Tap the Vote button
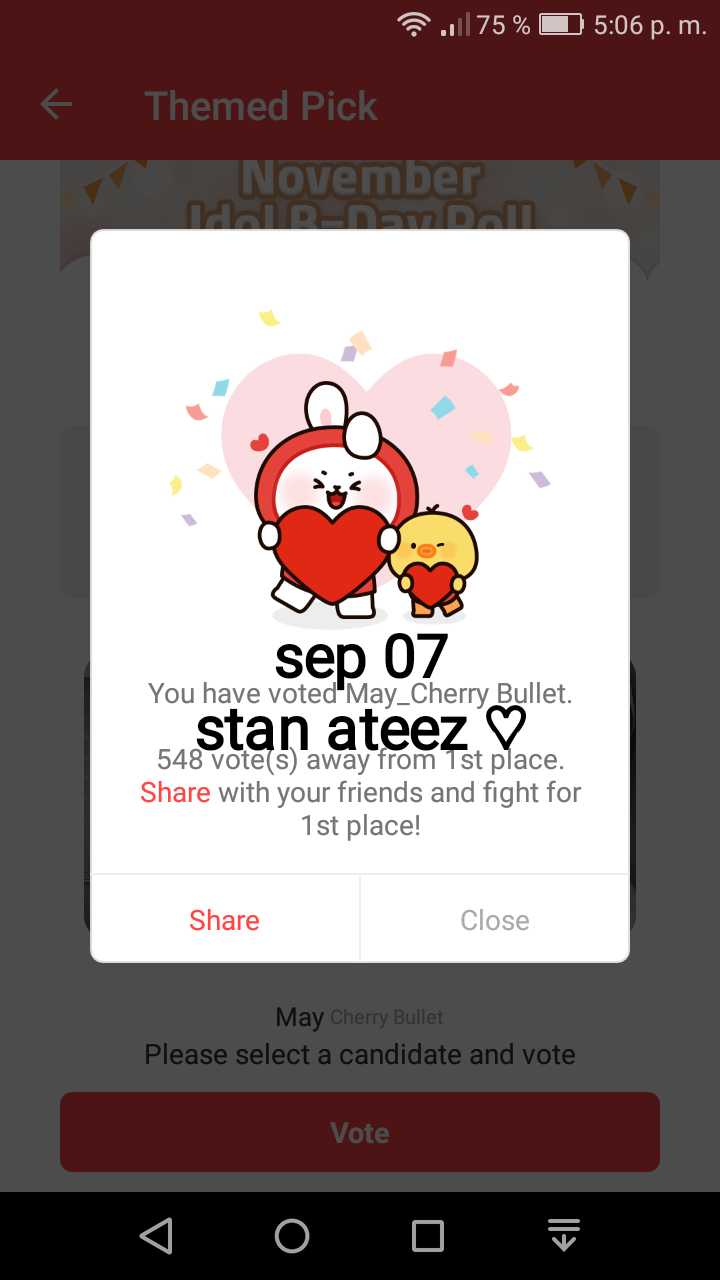Image resolution: width=720 pixels, height=1280 pixels. pos(360,1132)
